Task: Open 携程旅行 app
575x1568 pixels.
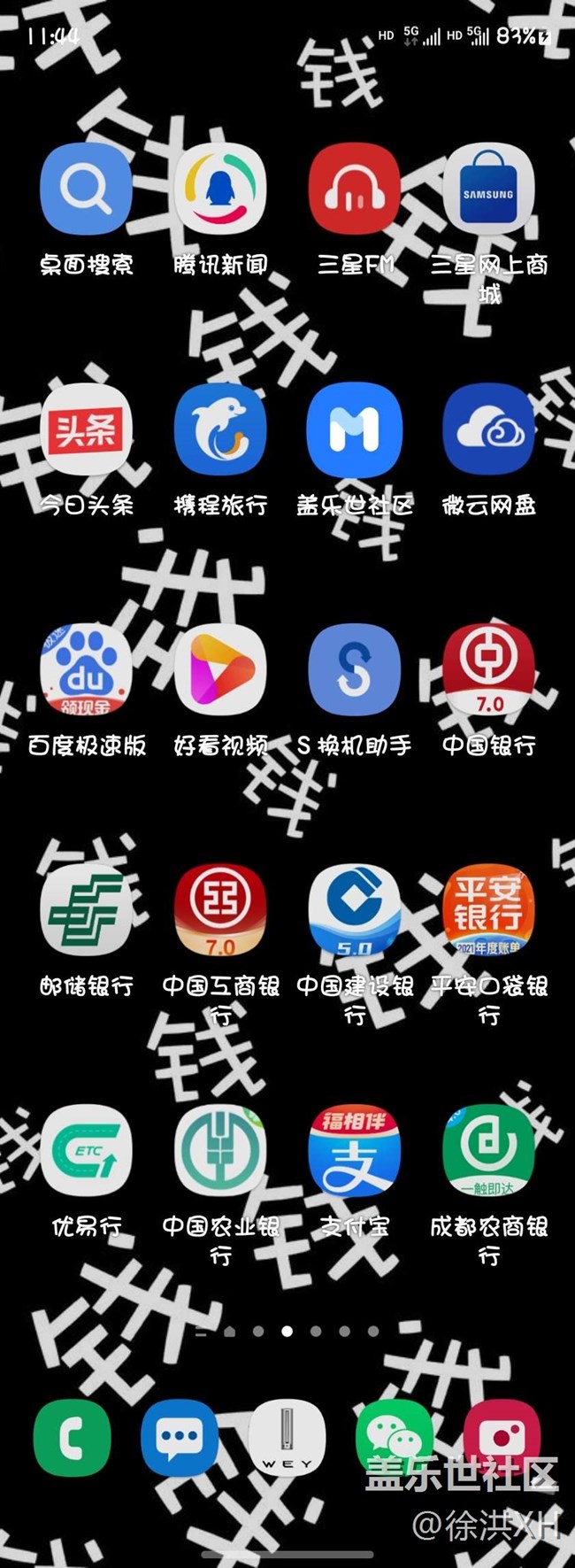Action: click(220, 430)
